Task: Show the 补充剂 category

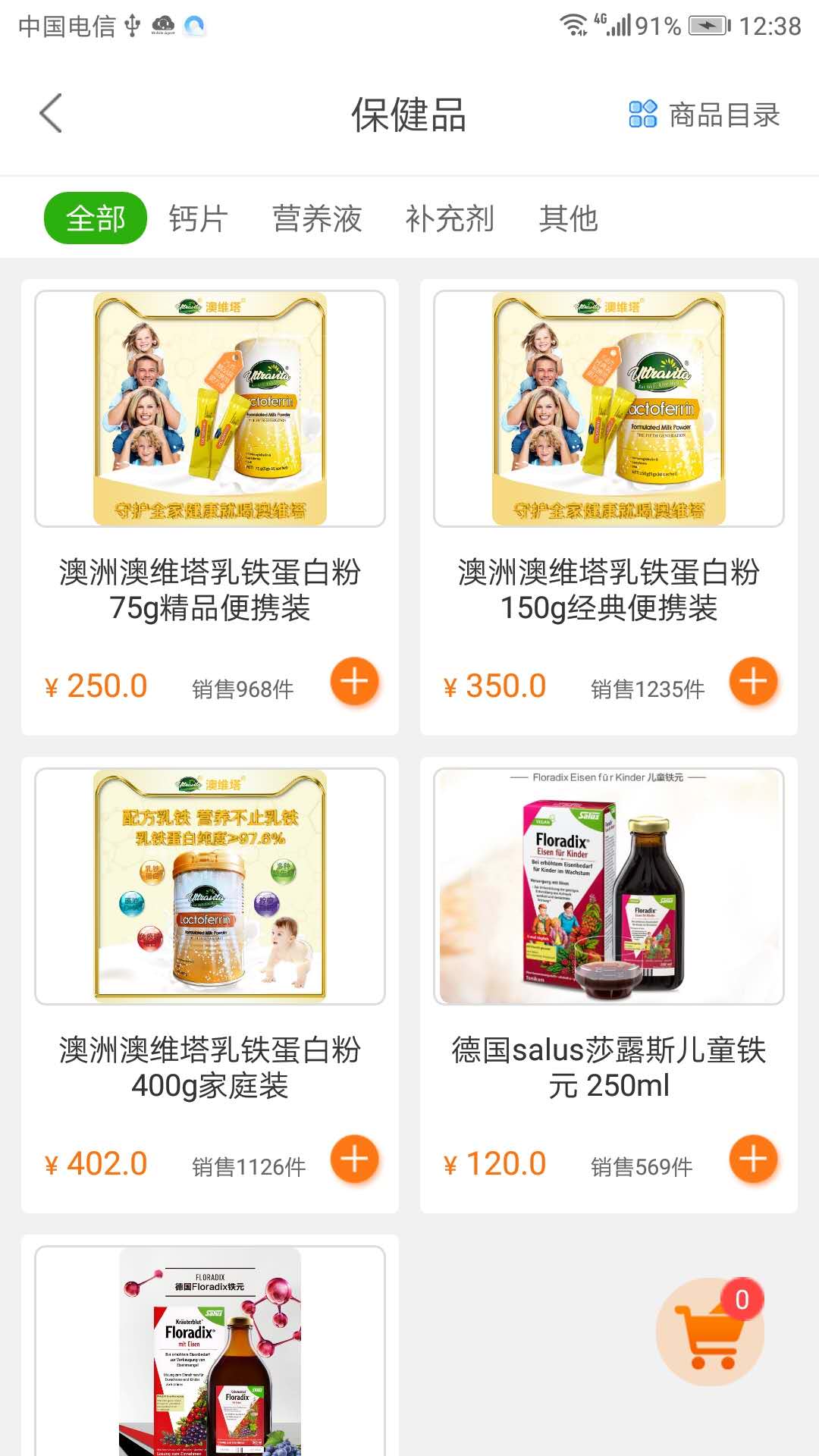Action: click(x=450, y=218)
